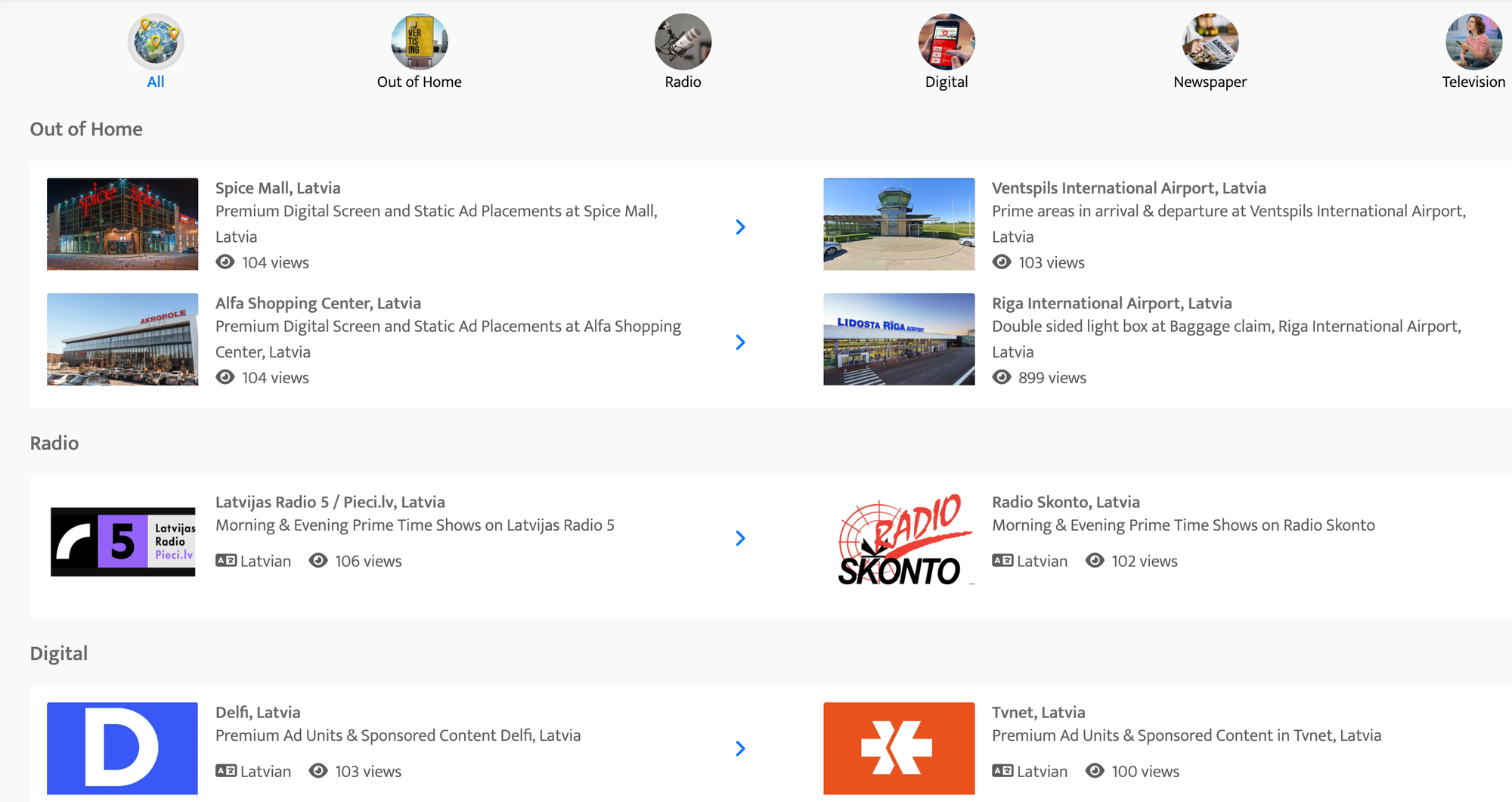Open Alfa Shopping Center listing
The image size is (1512, 802).
coord(318,303)
